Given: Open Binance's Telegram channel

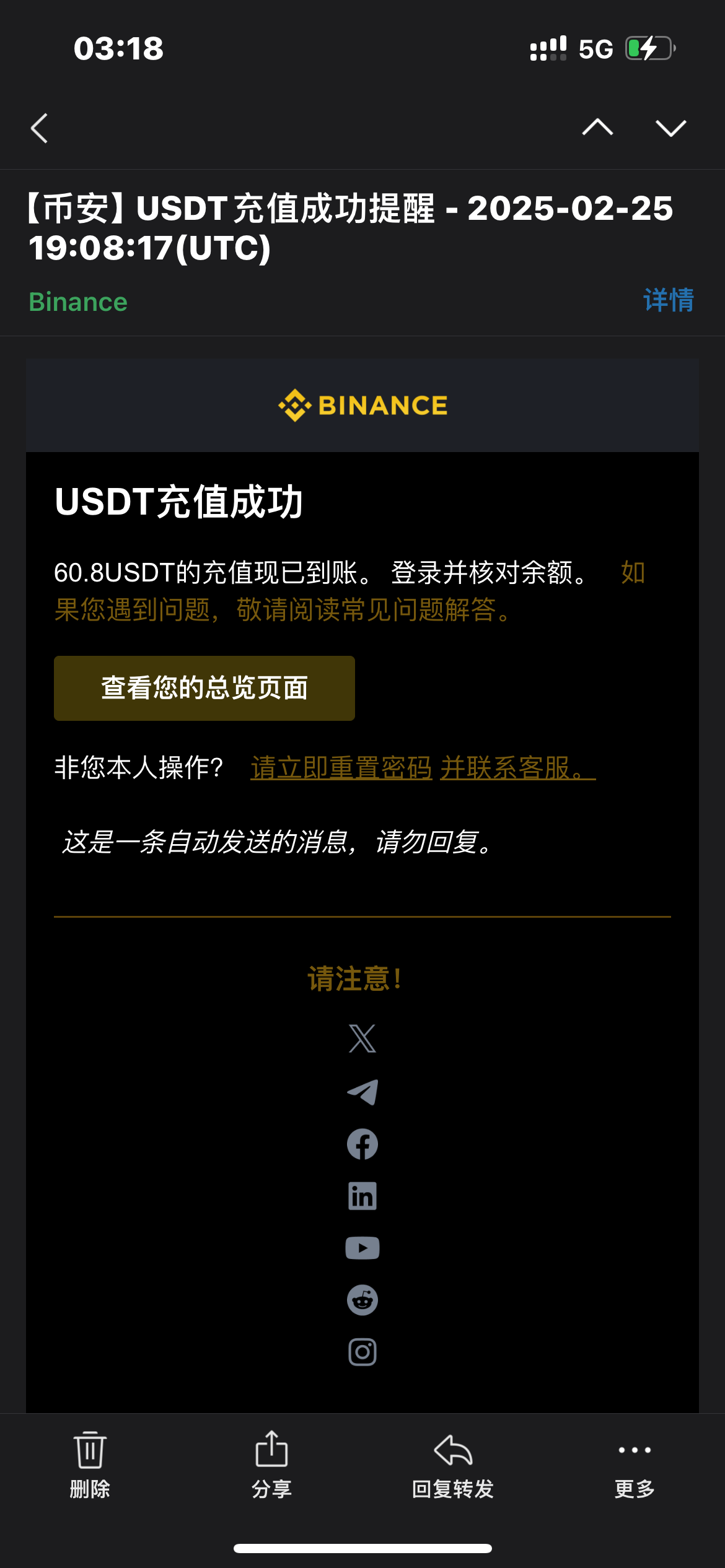Looking at the screenshot, I should [362, 1092].
